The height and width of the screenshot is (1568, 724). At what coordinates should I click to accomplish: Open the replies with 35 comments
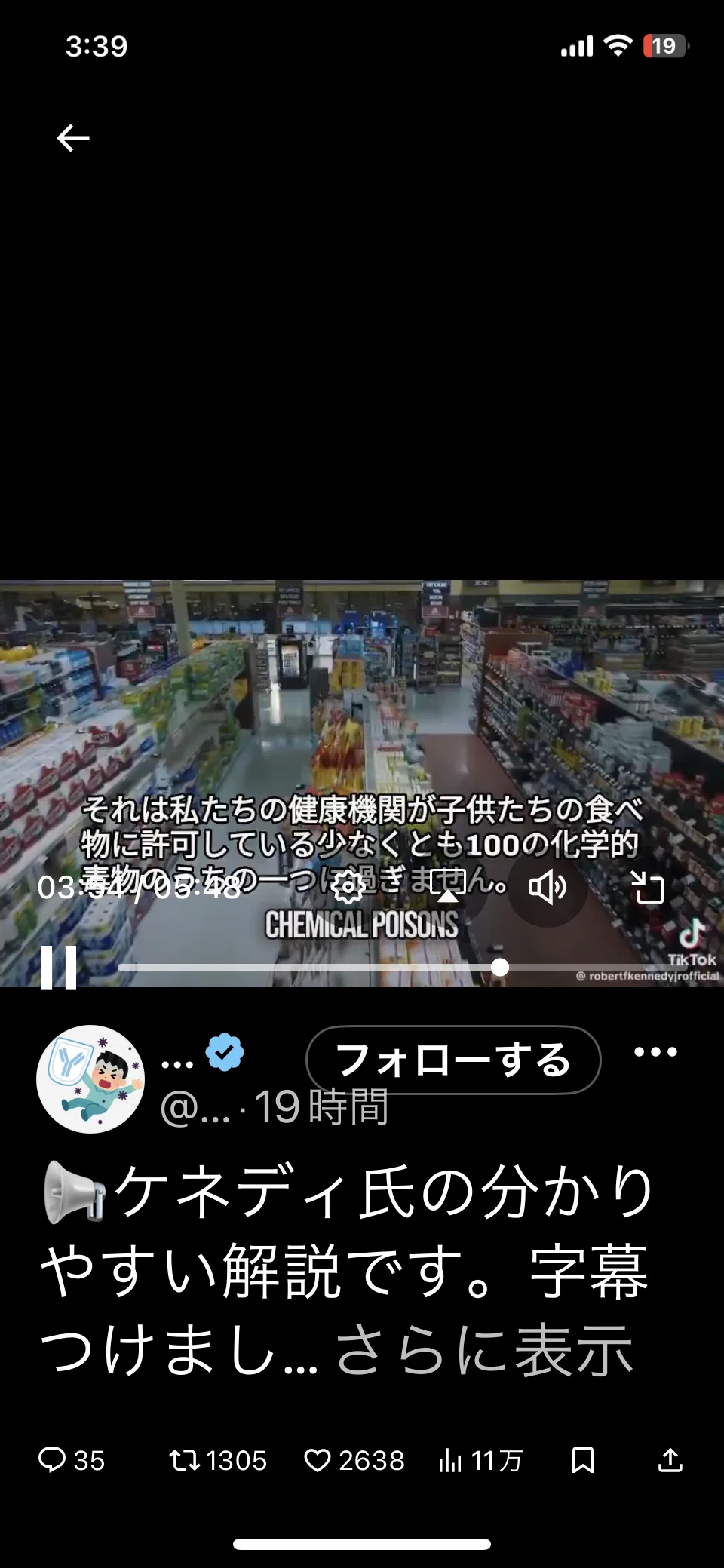(x=72, y=1460)
